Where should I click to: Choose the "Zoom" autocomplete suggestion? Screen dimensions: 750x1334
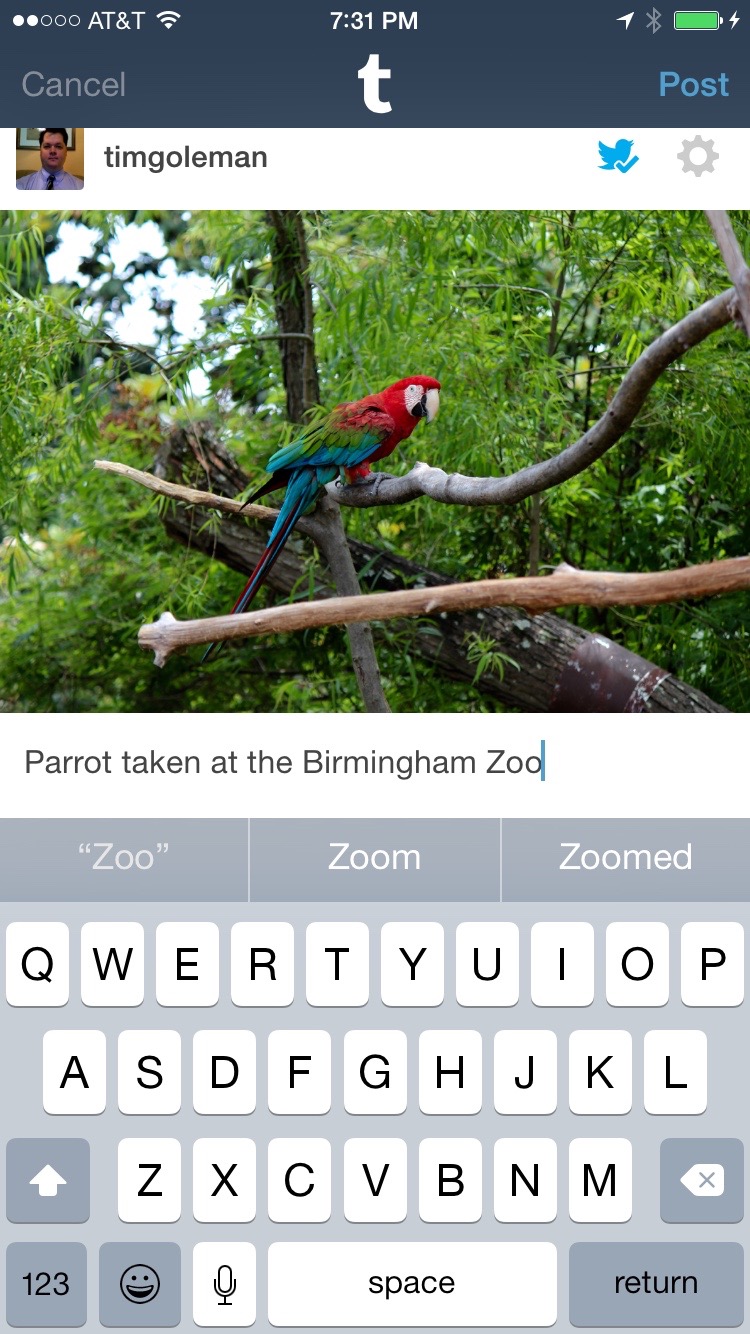click(374, 858)
